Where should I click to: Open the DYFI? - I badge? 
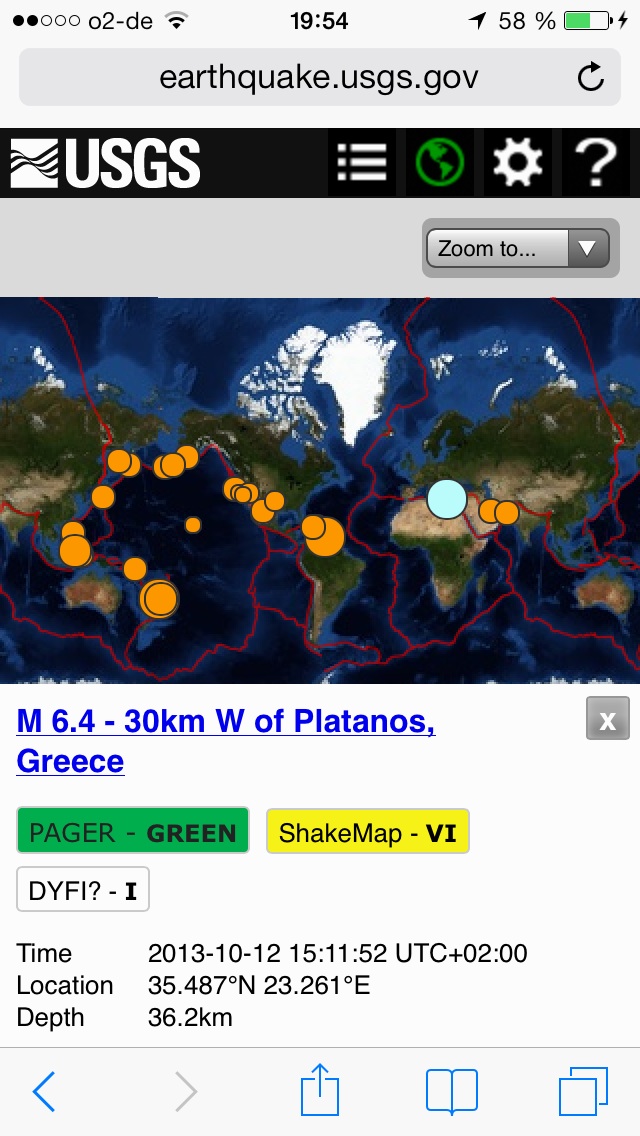(83, 889)
